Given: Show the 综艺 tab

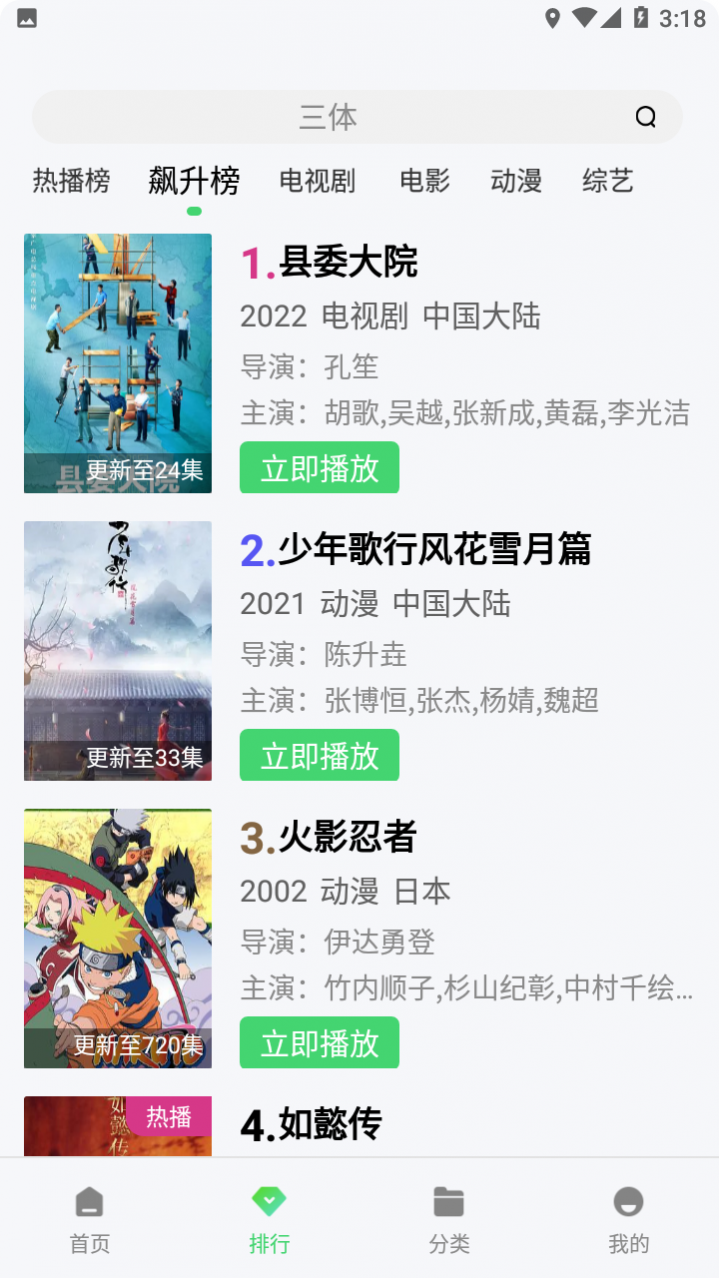Looking at the screenshot, I should click(608, 181).
